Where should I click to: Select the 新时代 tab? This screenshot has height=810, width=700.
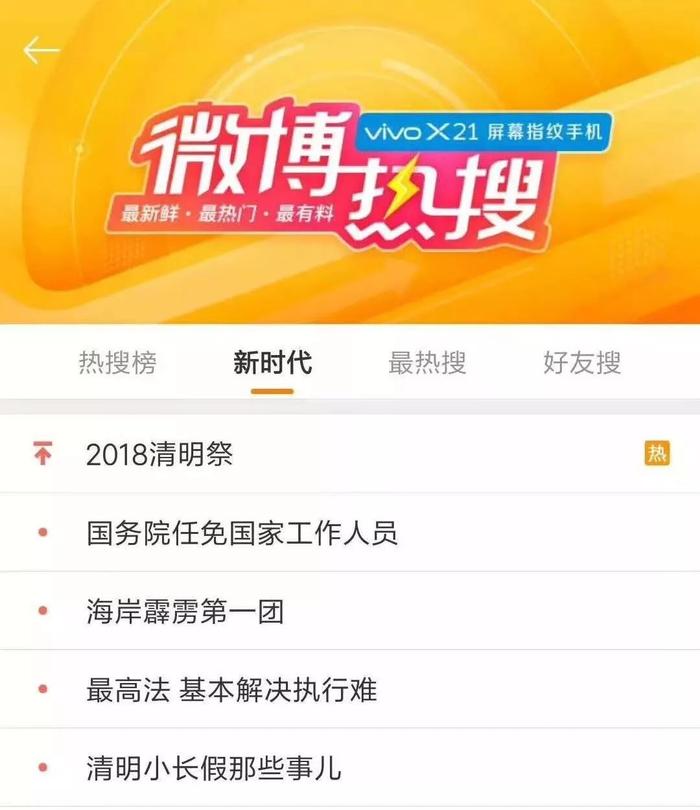272,362
